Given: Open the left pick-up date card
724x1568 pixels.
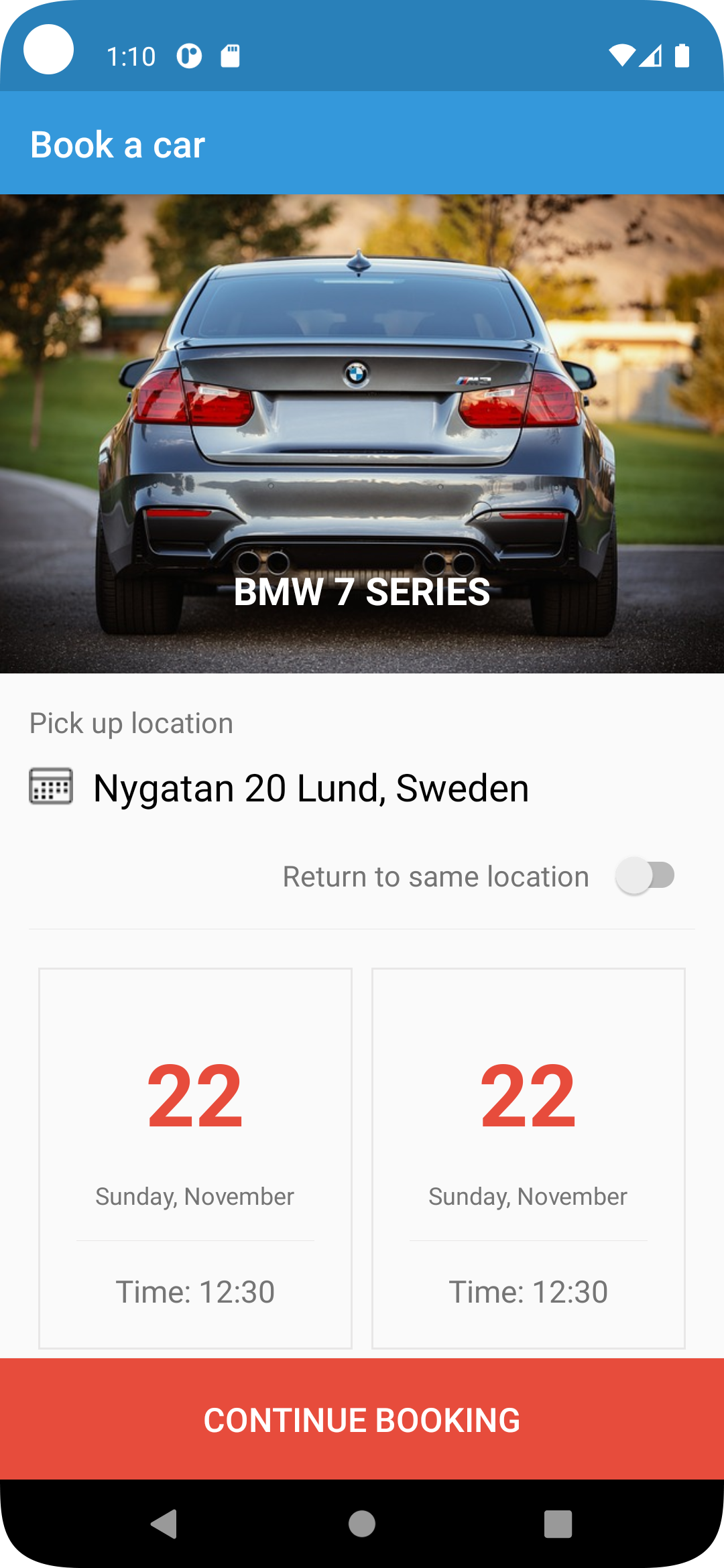Looking at the screenshot, I should point(195,1158).
